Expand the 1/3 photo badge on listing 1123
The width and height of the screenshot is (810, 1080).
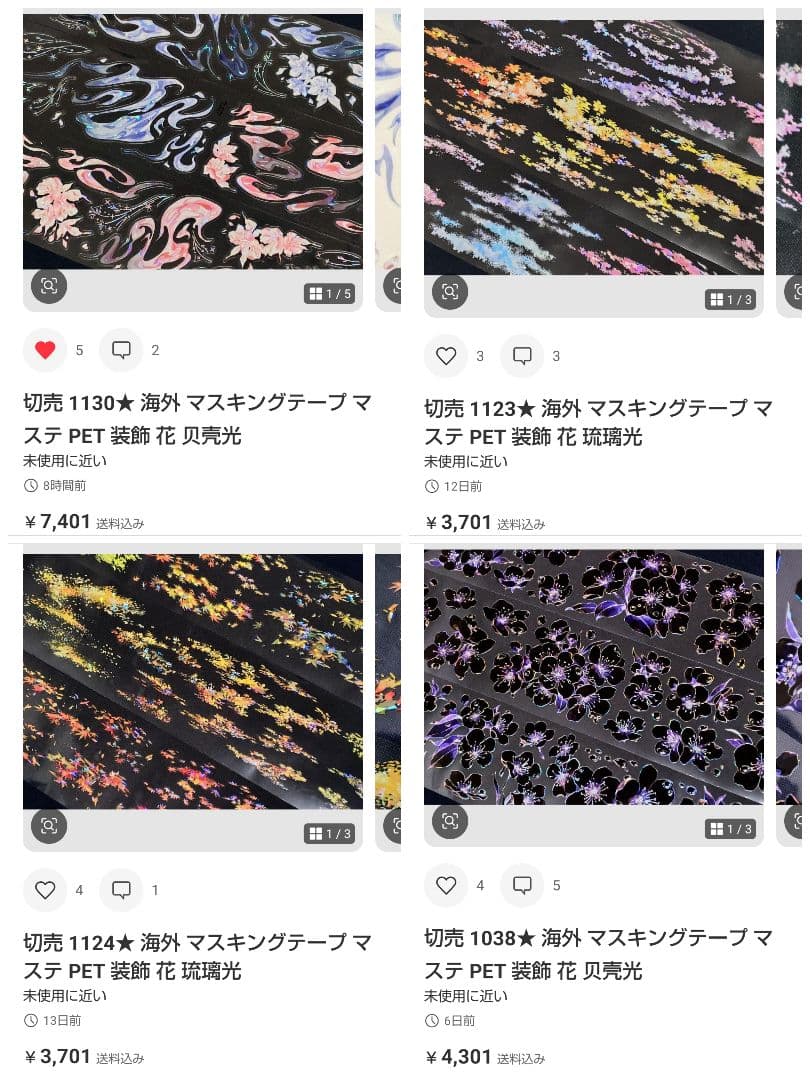(732, 298)
